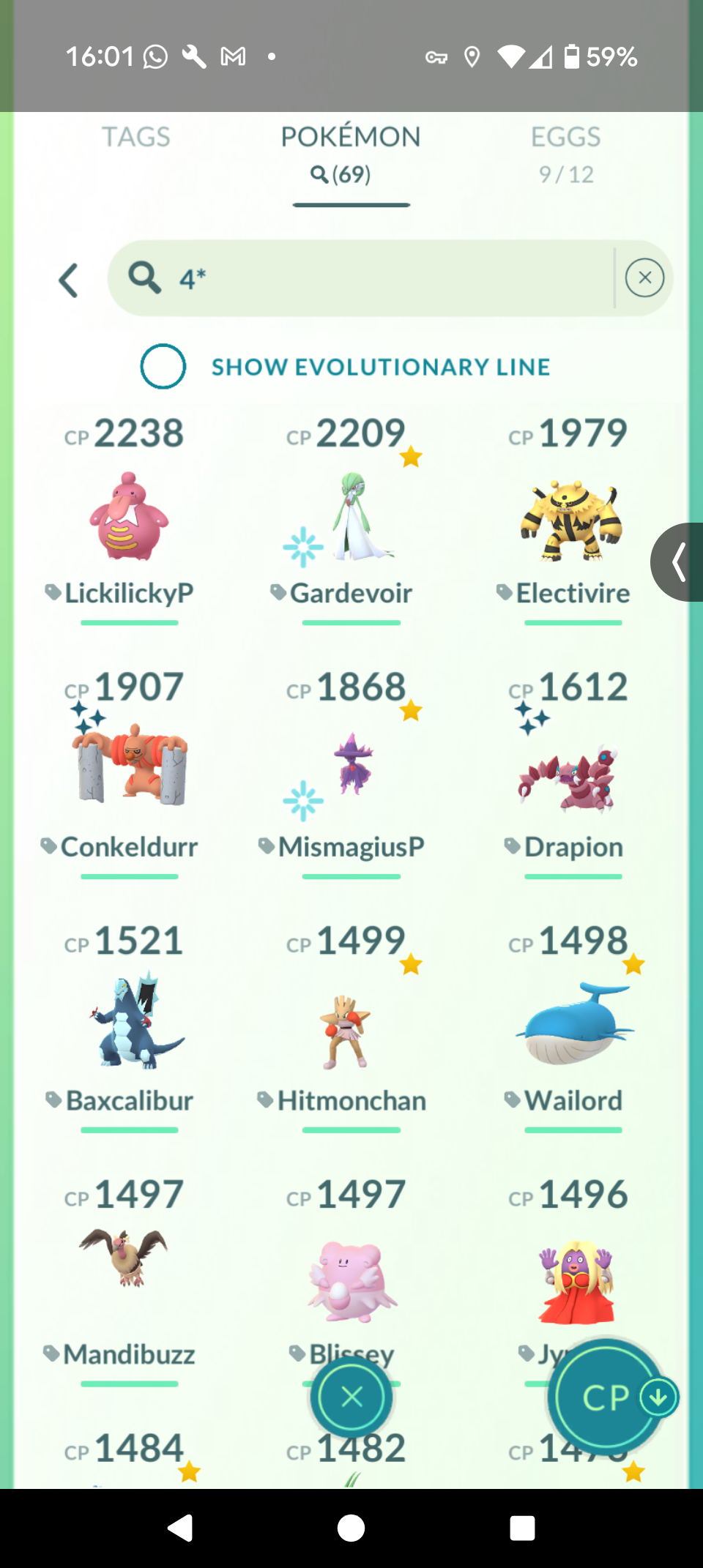
Task: Enable Show Evolutionary Line option
Action: click(x=163, y=366)
